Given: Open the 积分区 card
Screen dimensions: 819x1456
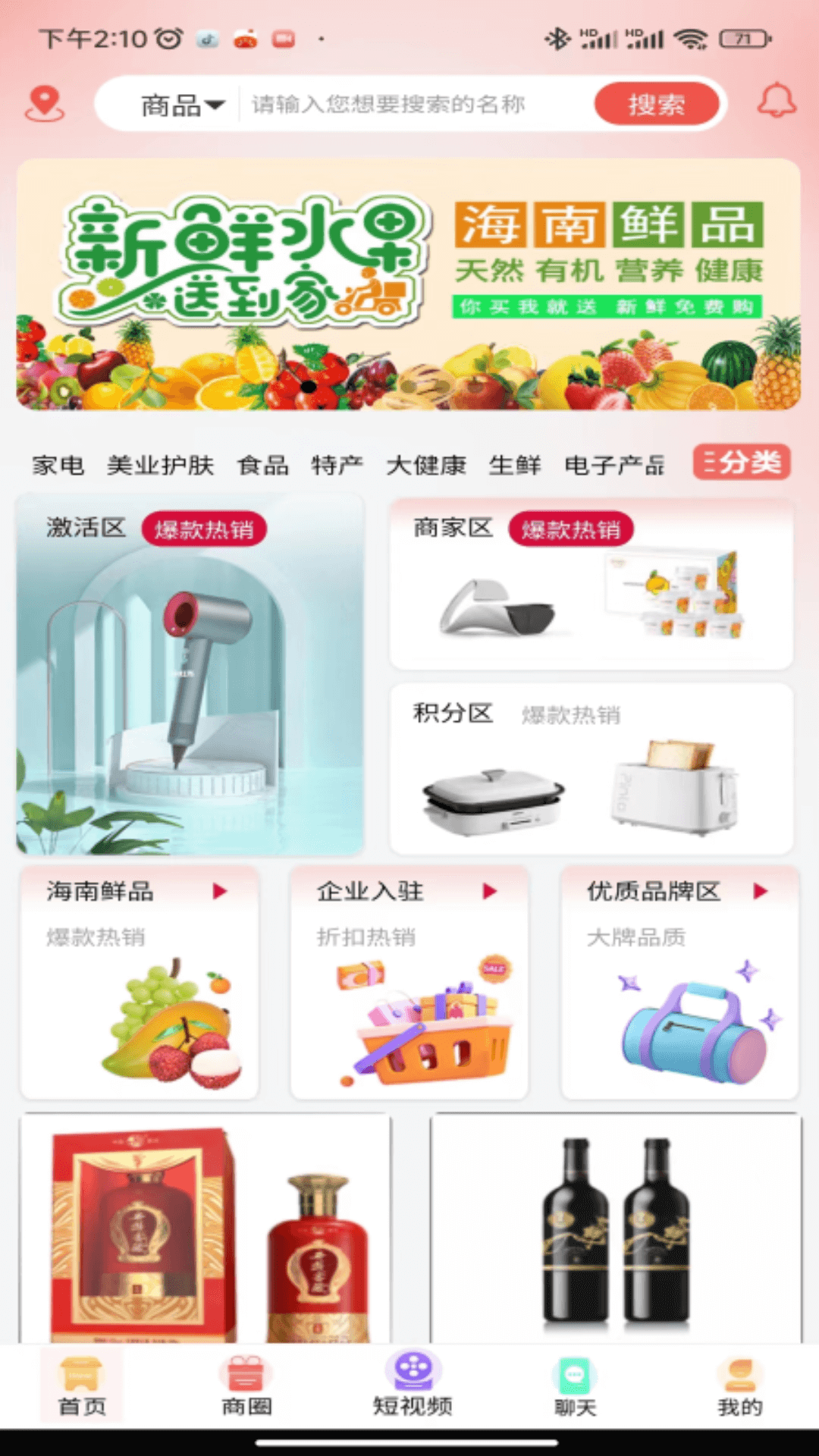Looking at the screenshot, I should (x=591, y=770).
